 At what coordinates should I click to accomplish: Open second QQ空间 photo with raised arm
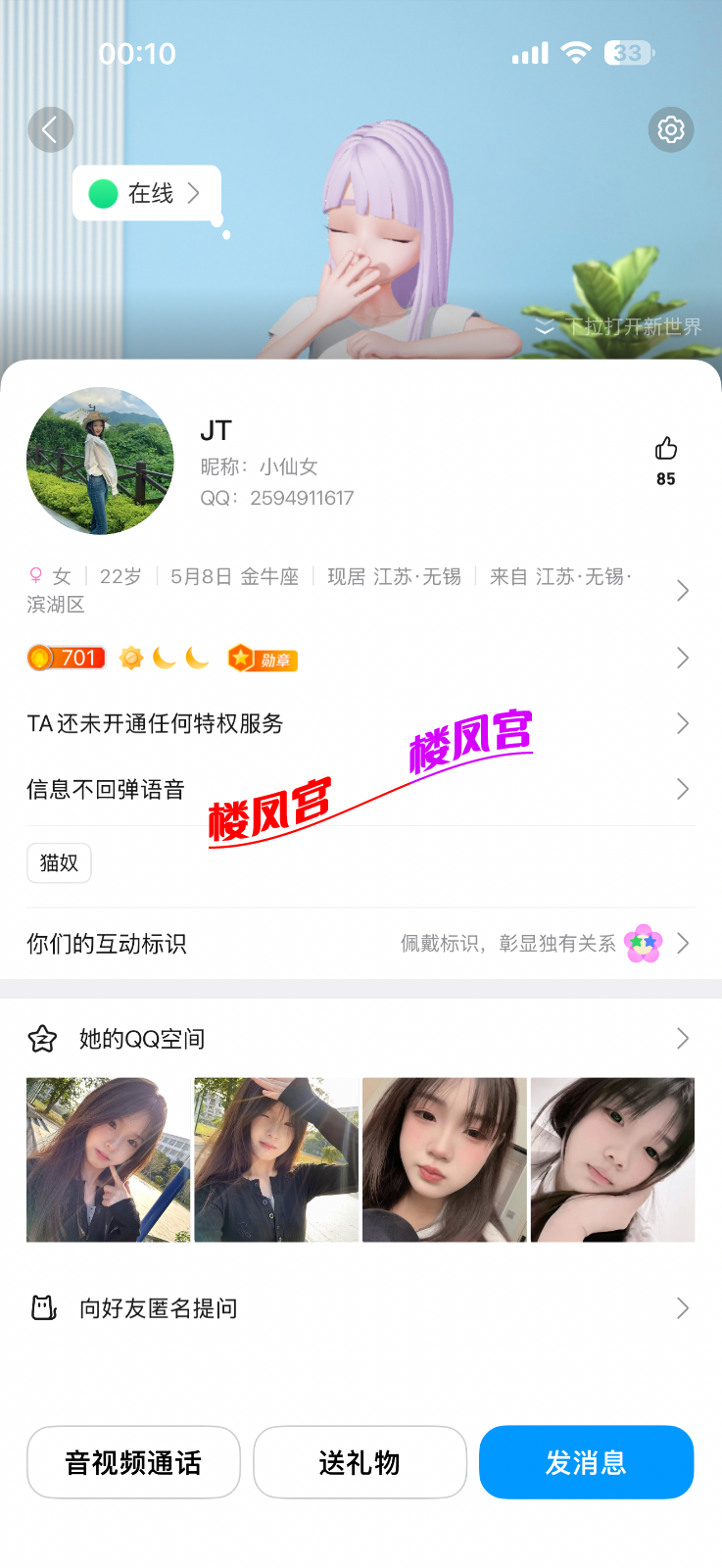point(276,1160)
